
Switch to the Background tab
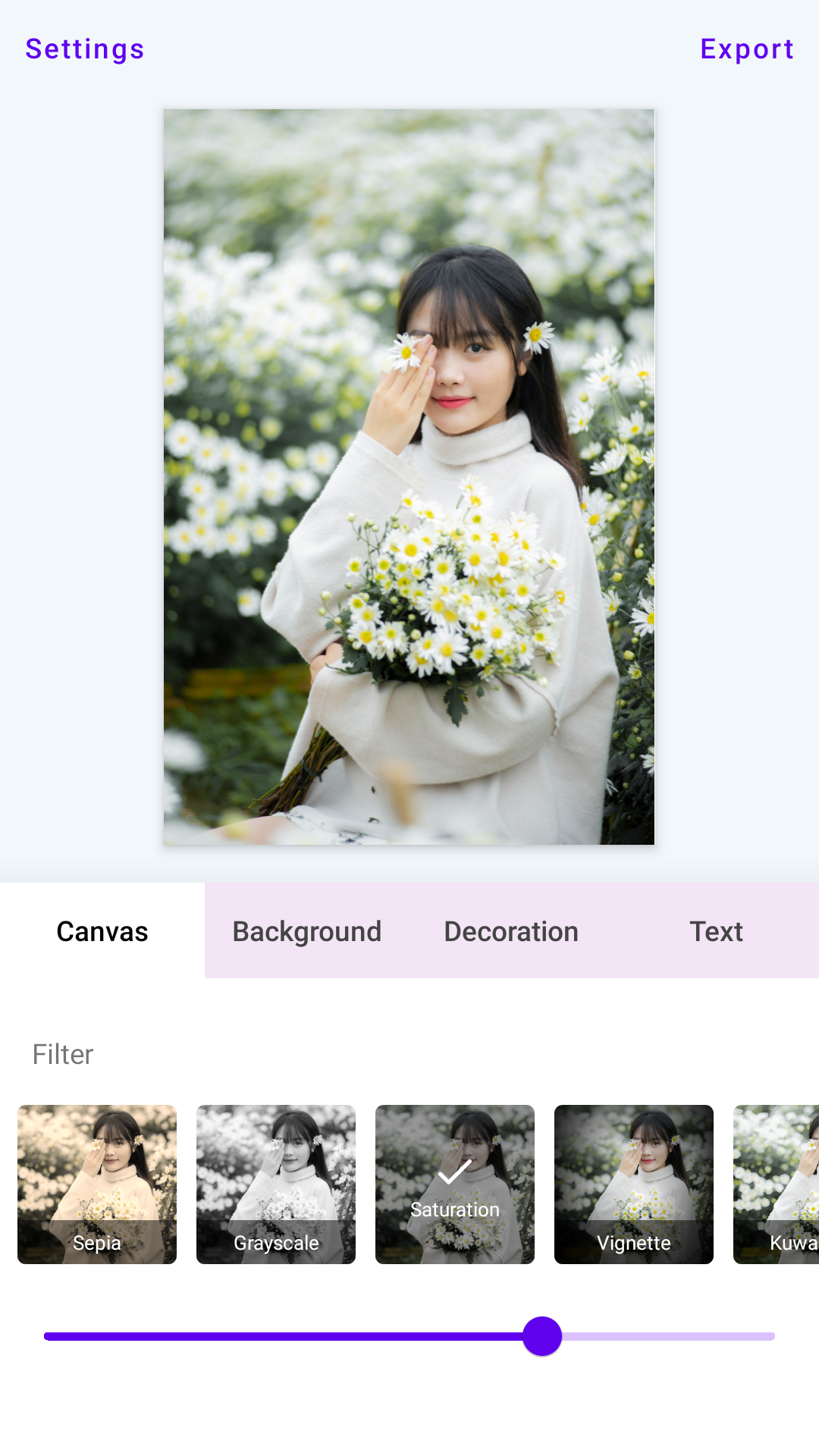click(x=307, y=930)
